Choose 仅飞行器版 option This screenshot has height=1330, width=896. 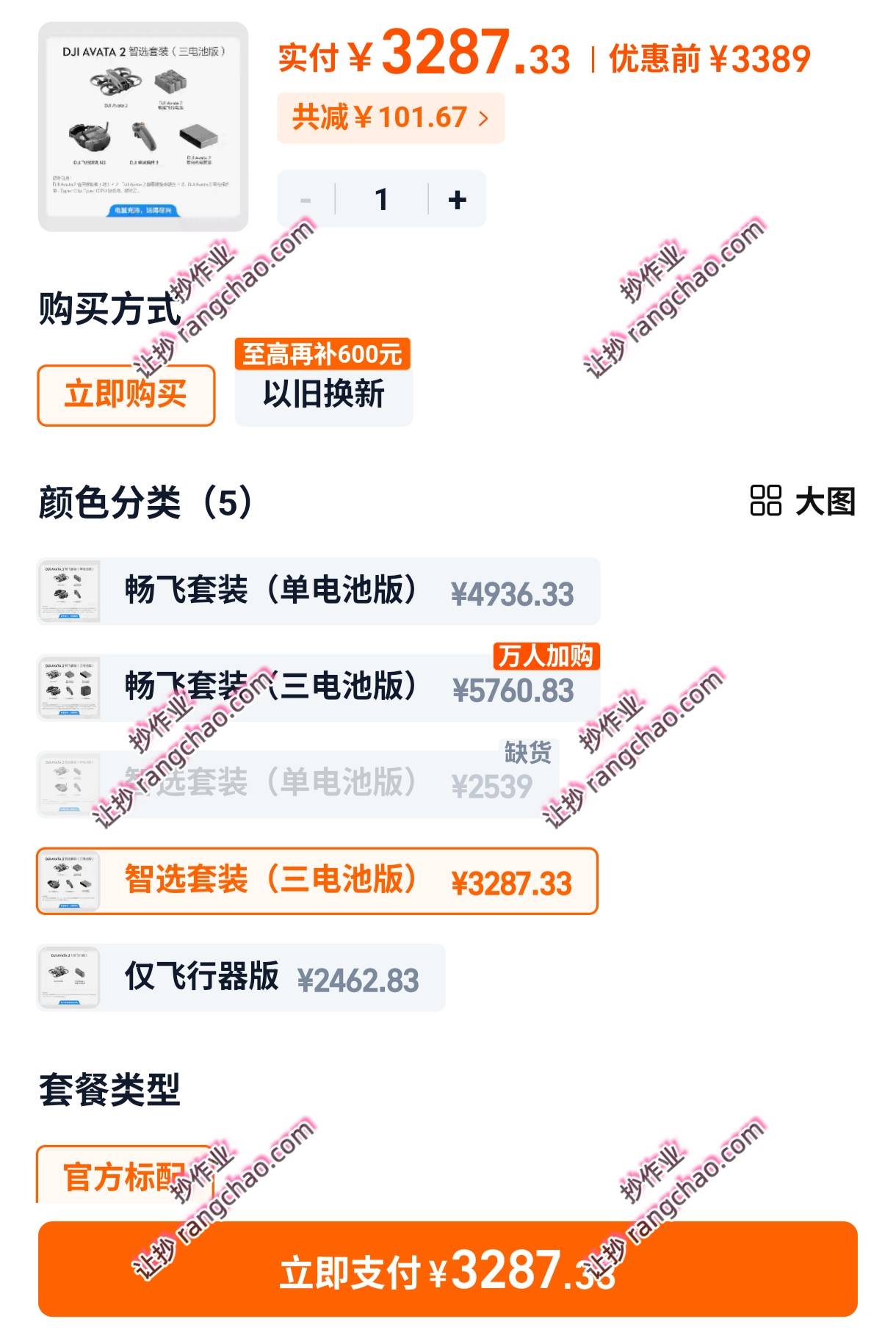pos(241,977)
